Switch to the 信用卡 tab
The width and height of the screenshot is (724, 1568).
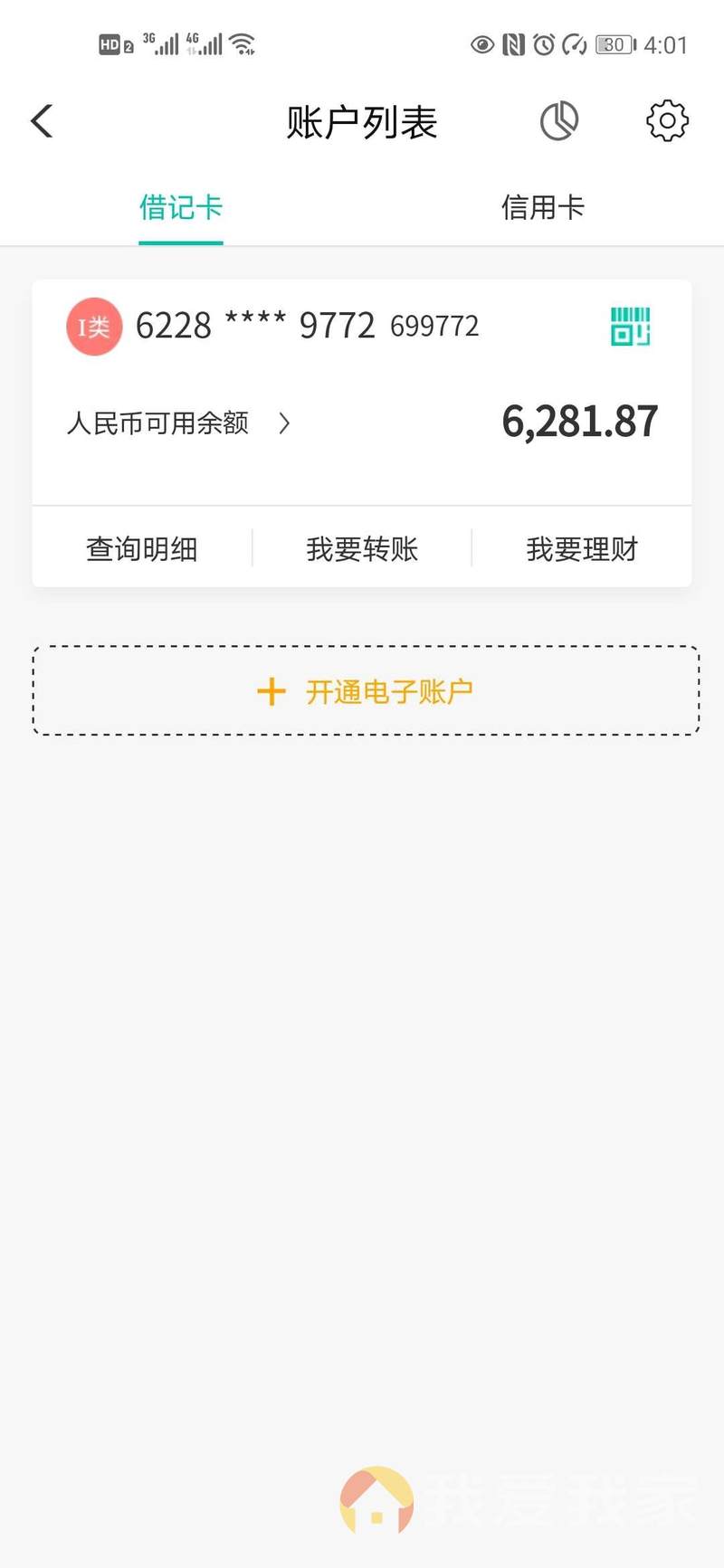(543, 207)
